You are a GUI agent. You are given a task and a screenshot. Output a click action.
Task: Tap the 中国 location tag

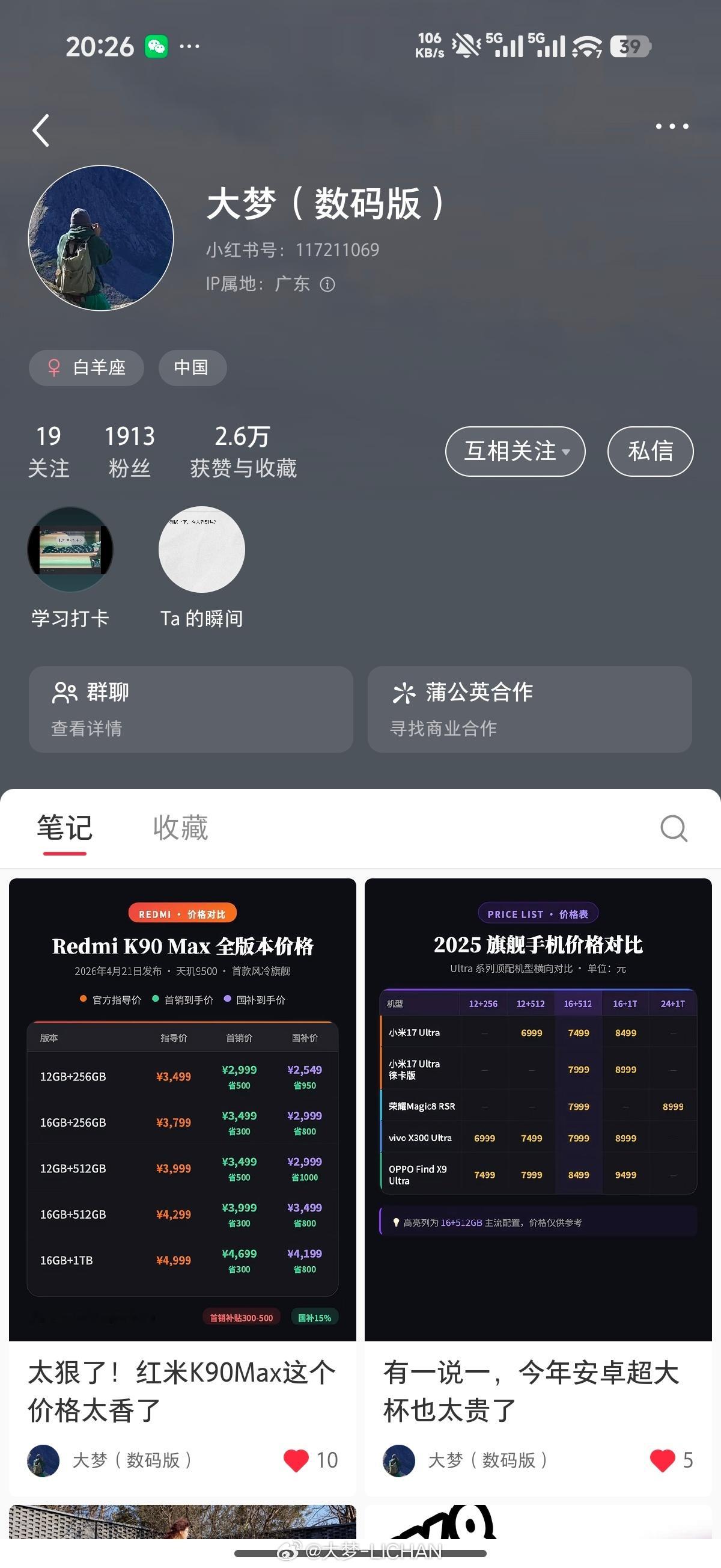[x=192, y=368]
